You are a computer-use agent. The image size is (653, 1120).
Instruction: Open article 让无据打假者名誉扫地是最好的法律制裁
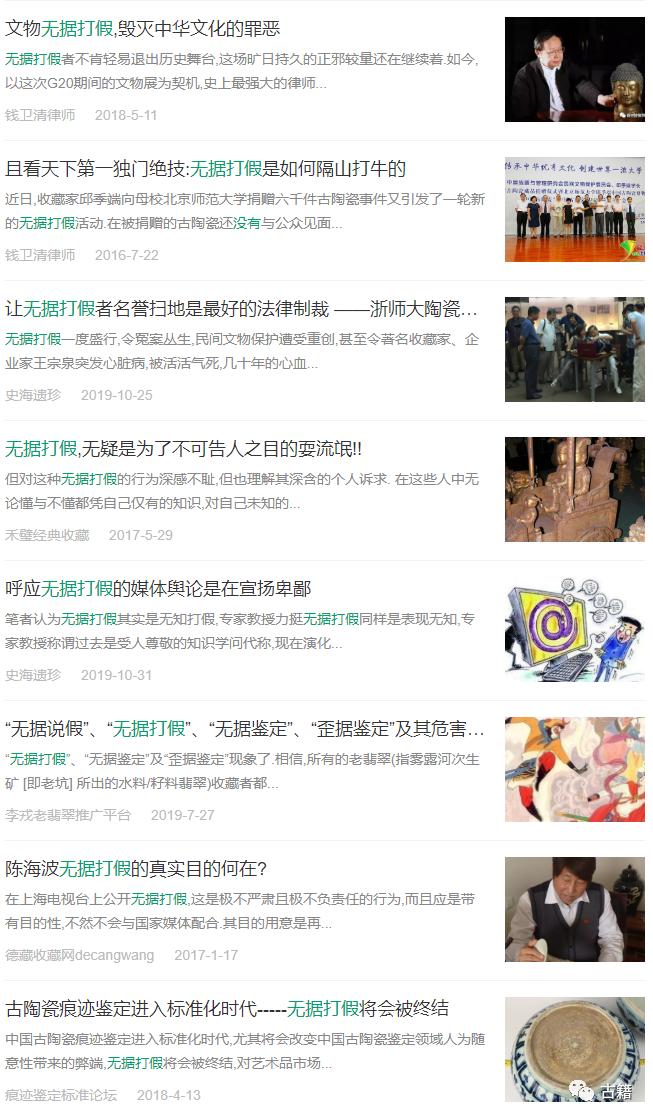click(x=241, y=308)
